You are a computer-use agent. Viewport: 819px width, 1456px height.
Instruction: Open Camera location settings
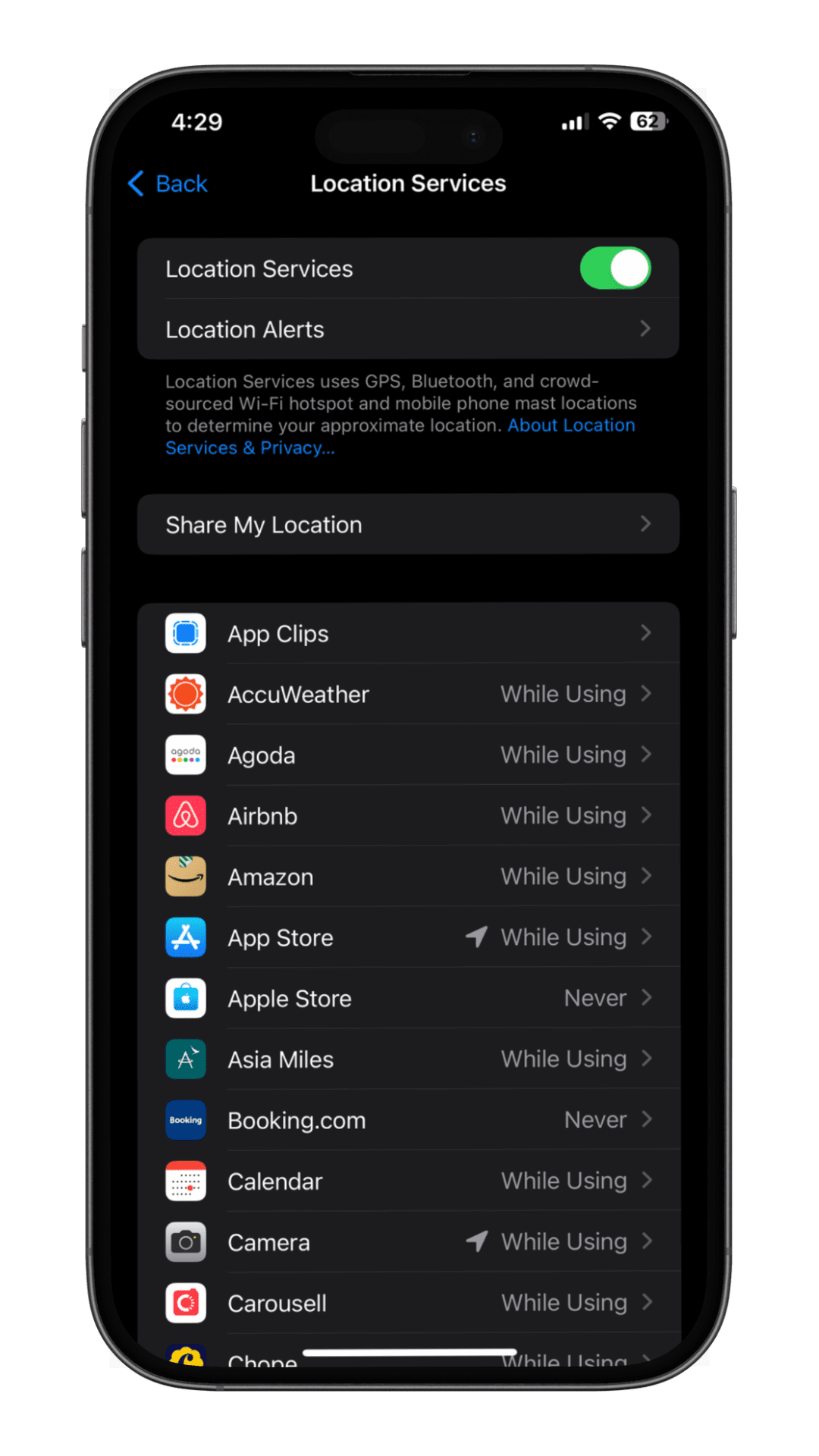coord(408,1242)
